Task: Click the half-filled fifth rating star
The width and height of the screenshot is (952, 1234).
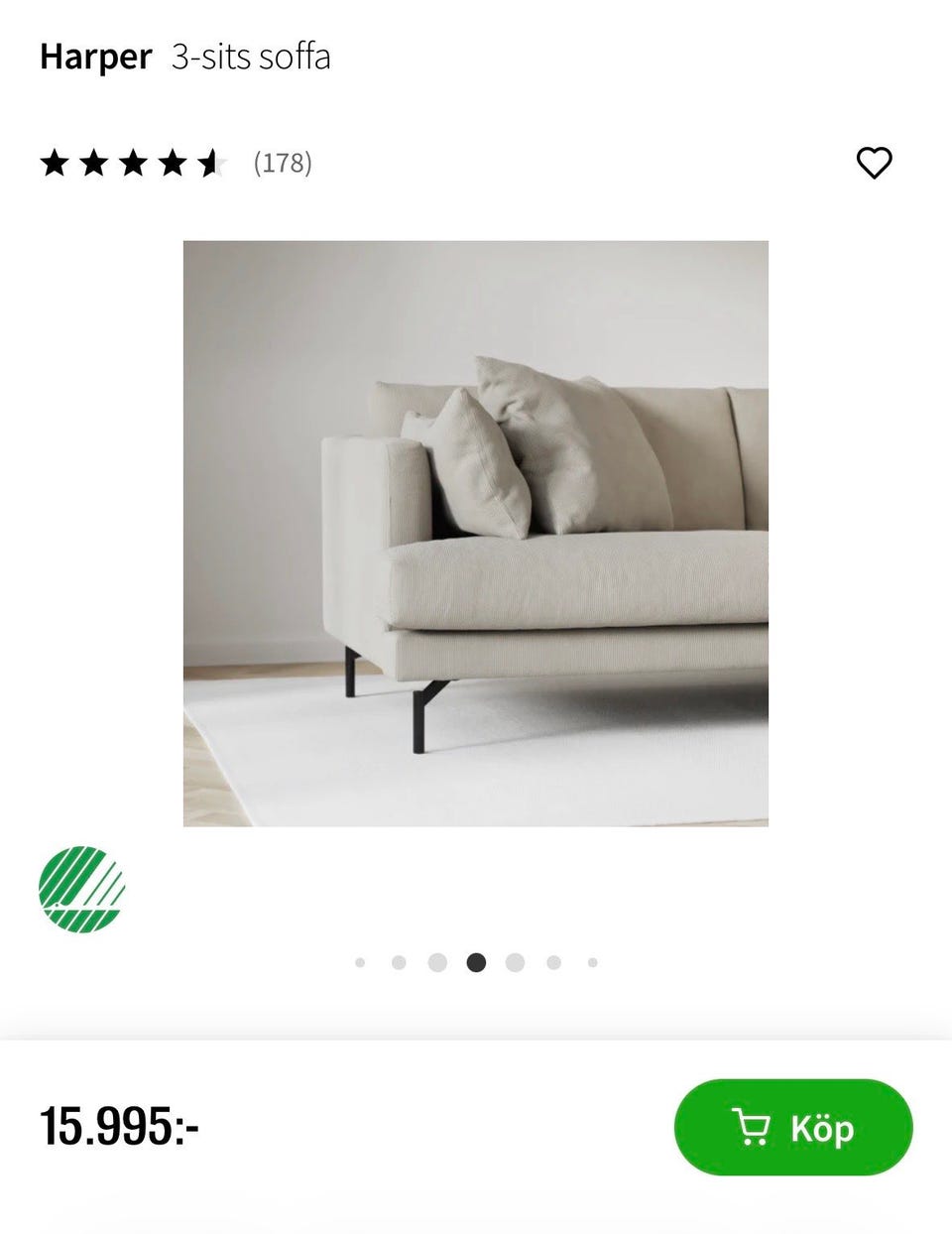Action: [x=210, y=163]
